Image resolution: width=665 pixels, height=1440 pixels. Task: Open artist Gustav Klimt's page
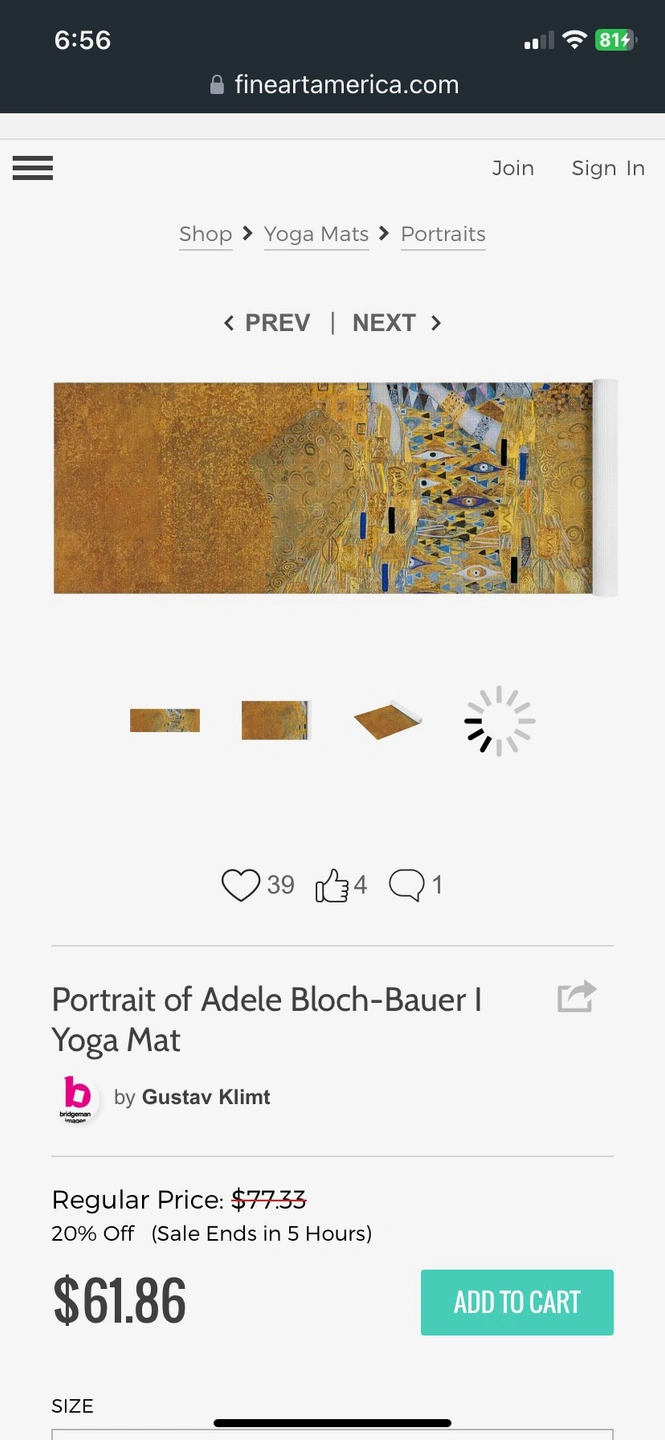tap(206, 1097)
